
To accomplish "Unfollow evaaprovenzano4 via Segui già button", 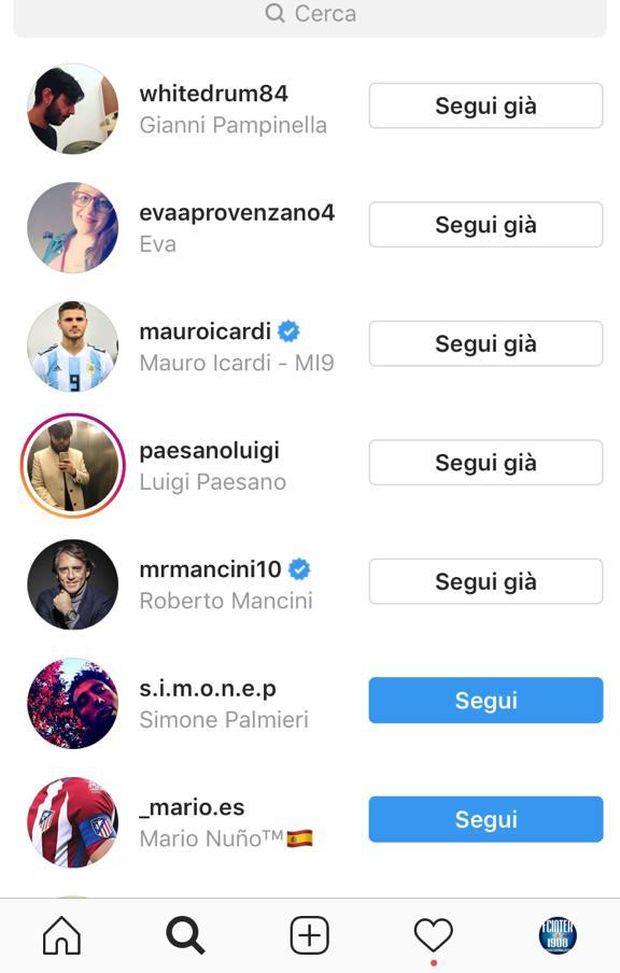I will tap(485, 225).
